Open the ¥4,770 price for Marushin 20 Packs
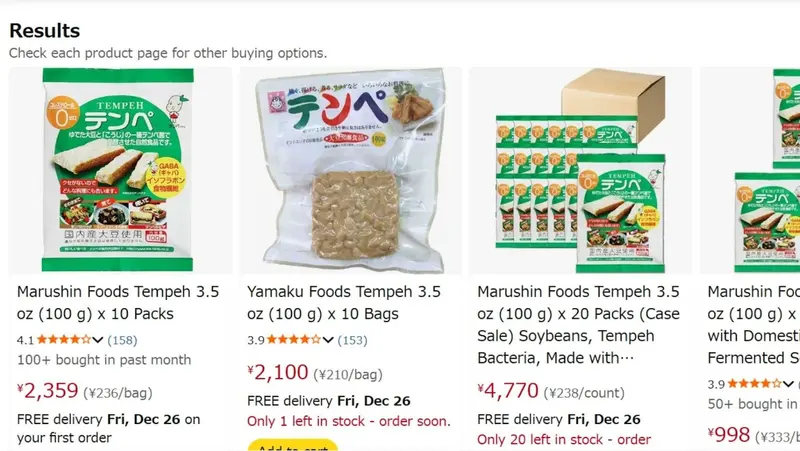This screenshot has height=451, width=800. click(508, 391)
